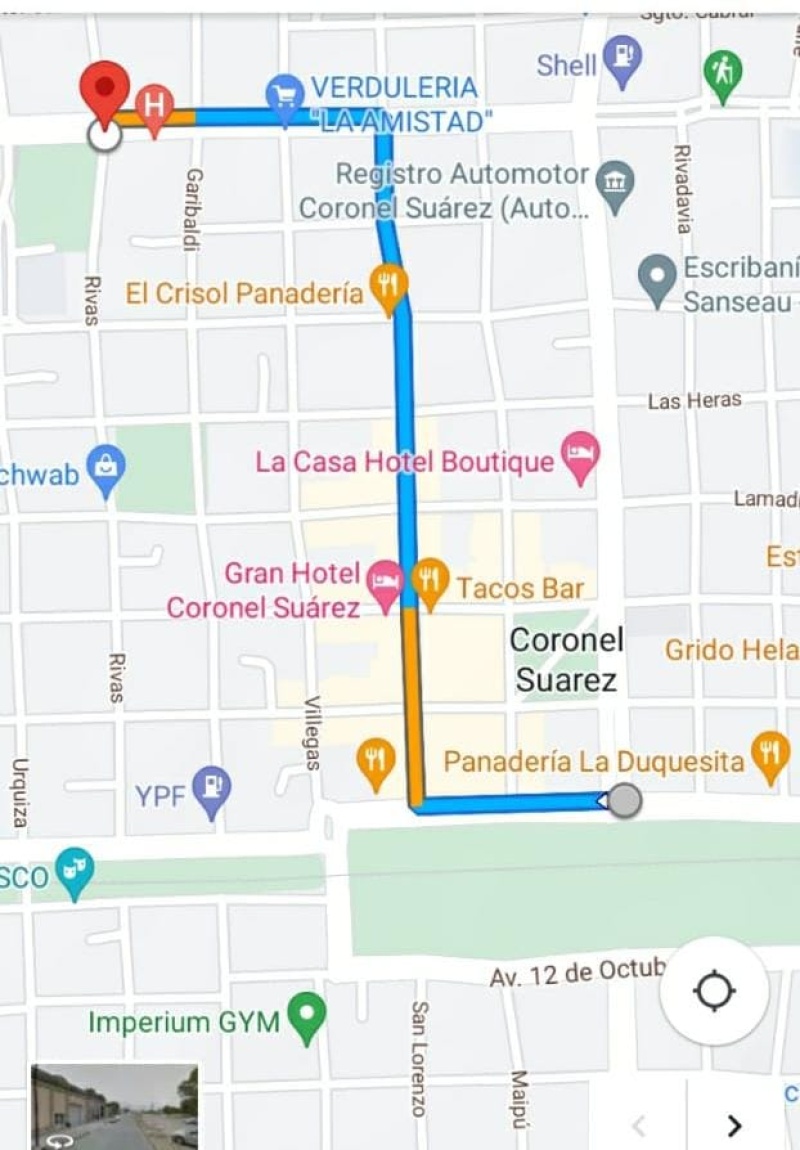Center map on my location

714,991
